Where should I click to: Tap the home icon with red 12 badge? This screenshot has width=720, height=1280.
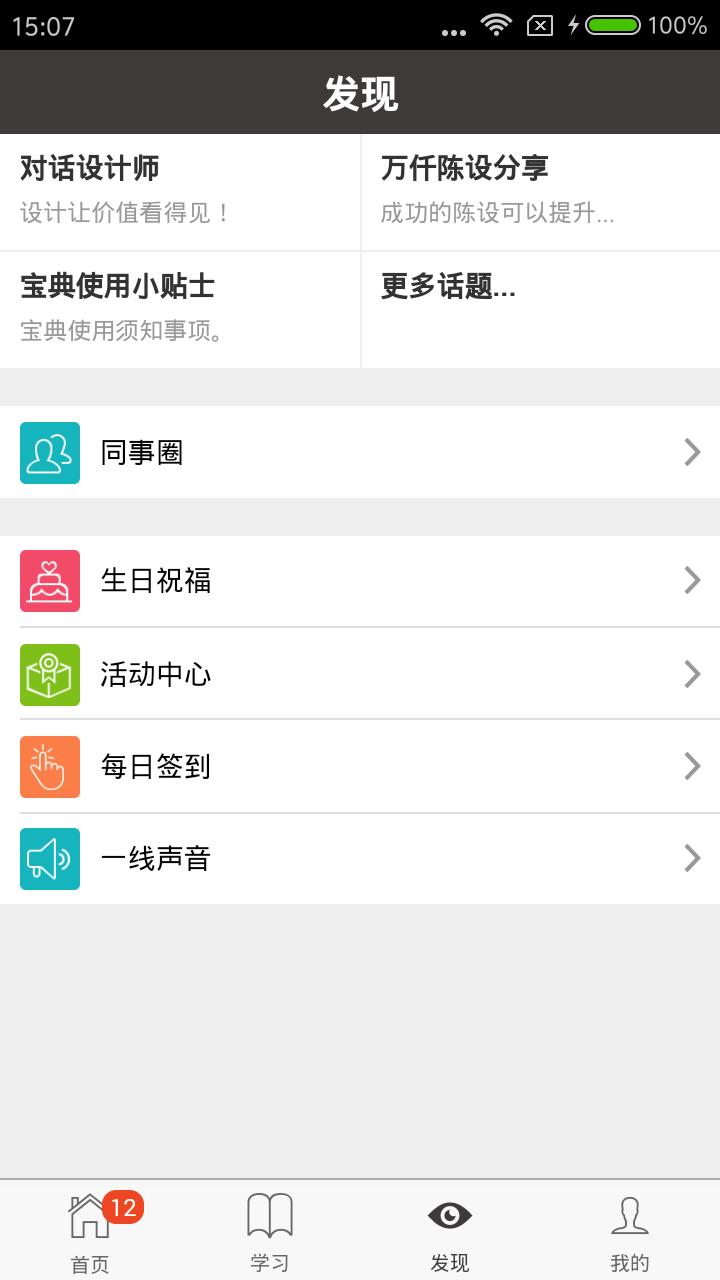[90, 1213]
